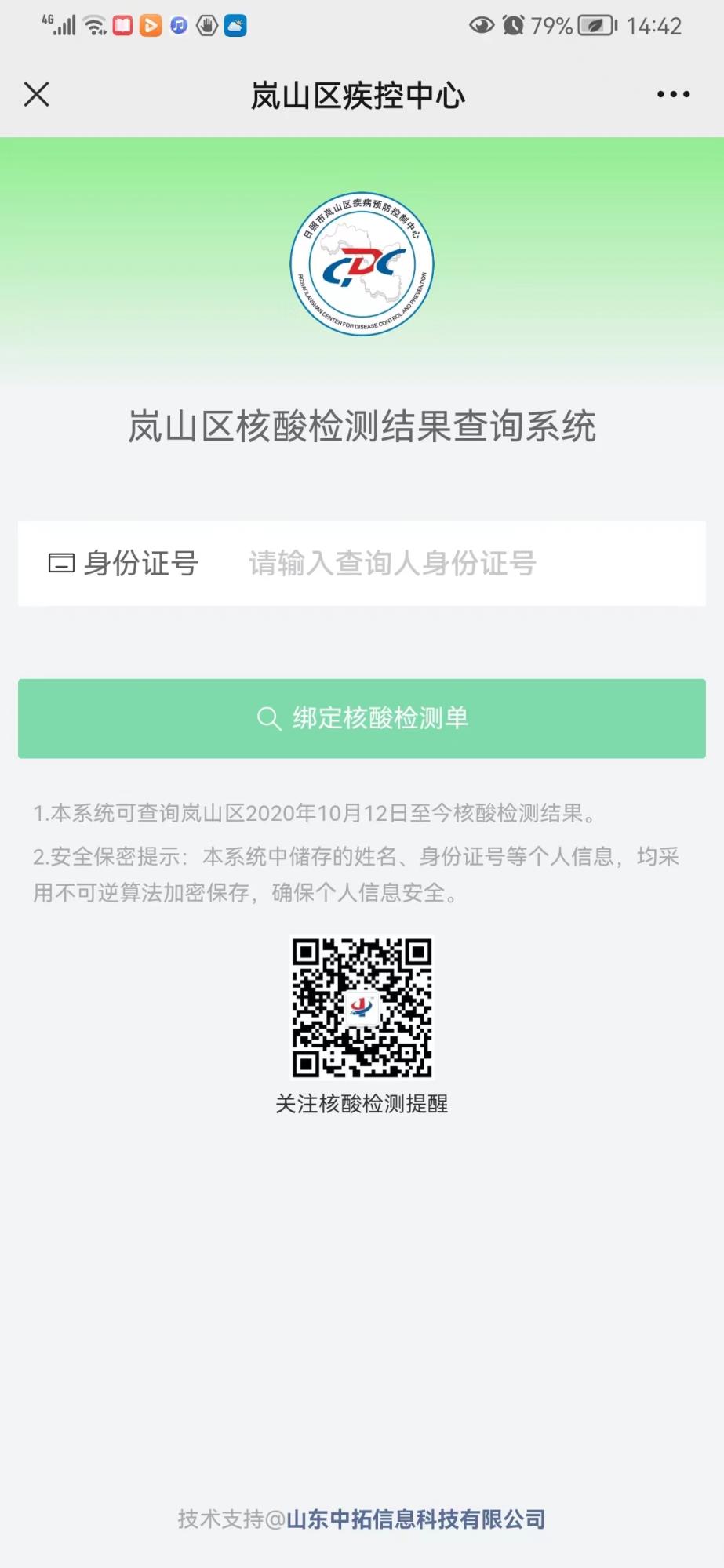Tap the music note notification icon
Viewport: 724px width, 1568px height.
click(177, 26)
